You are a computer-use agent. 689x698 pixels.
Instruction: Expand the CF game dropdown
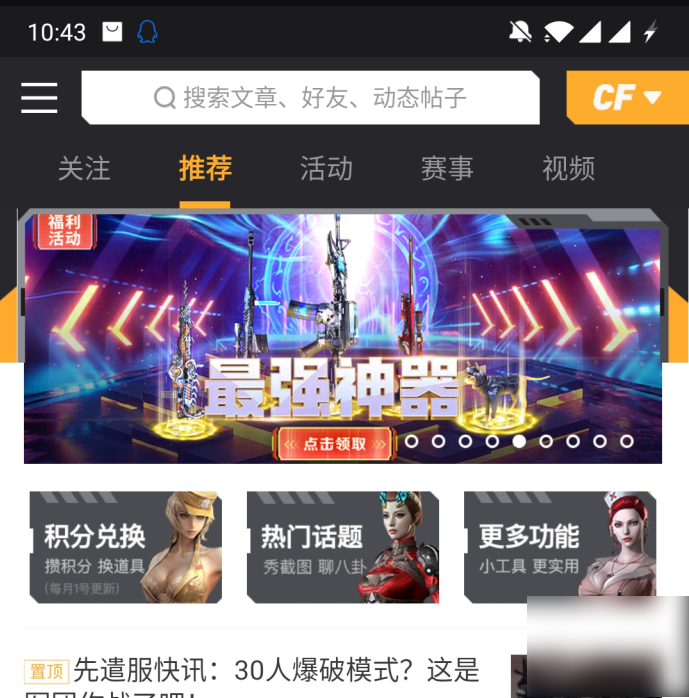pos(627,98)
